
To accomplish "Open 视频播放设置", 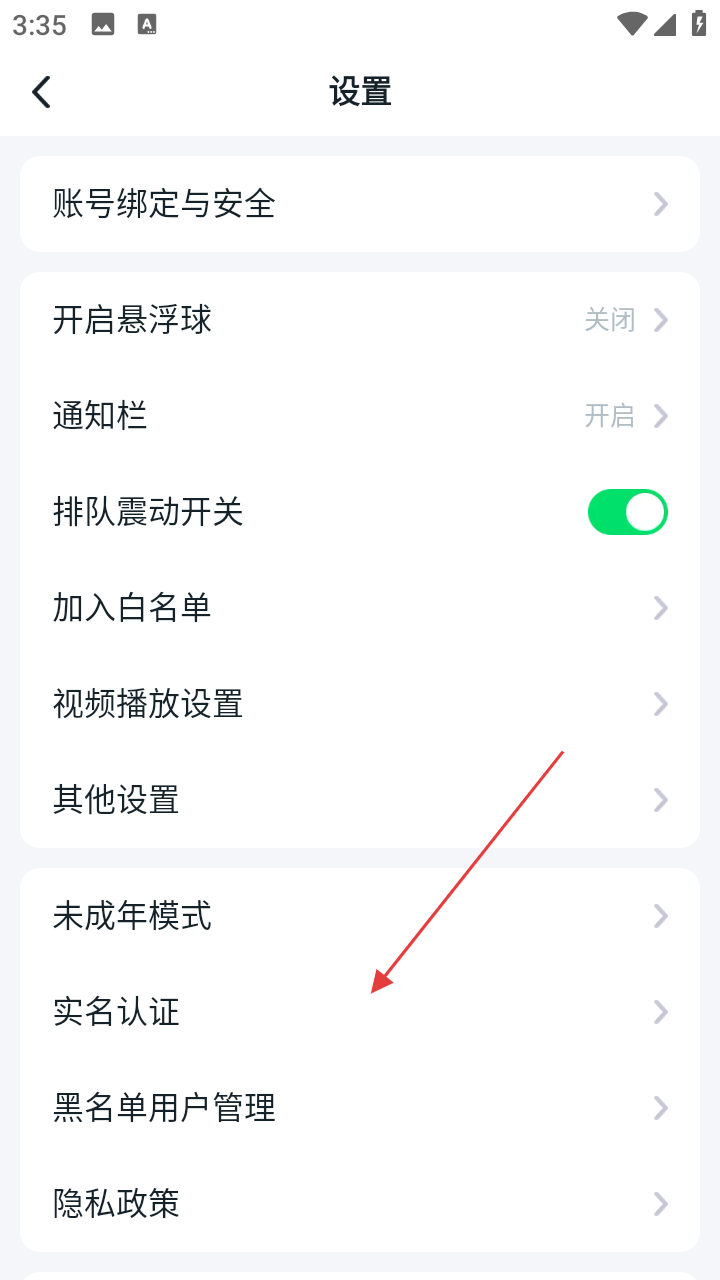I will click(360, 704).
